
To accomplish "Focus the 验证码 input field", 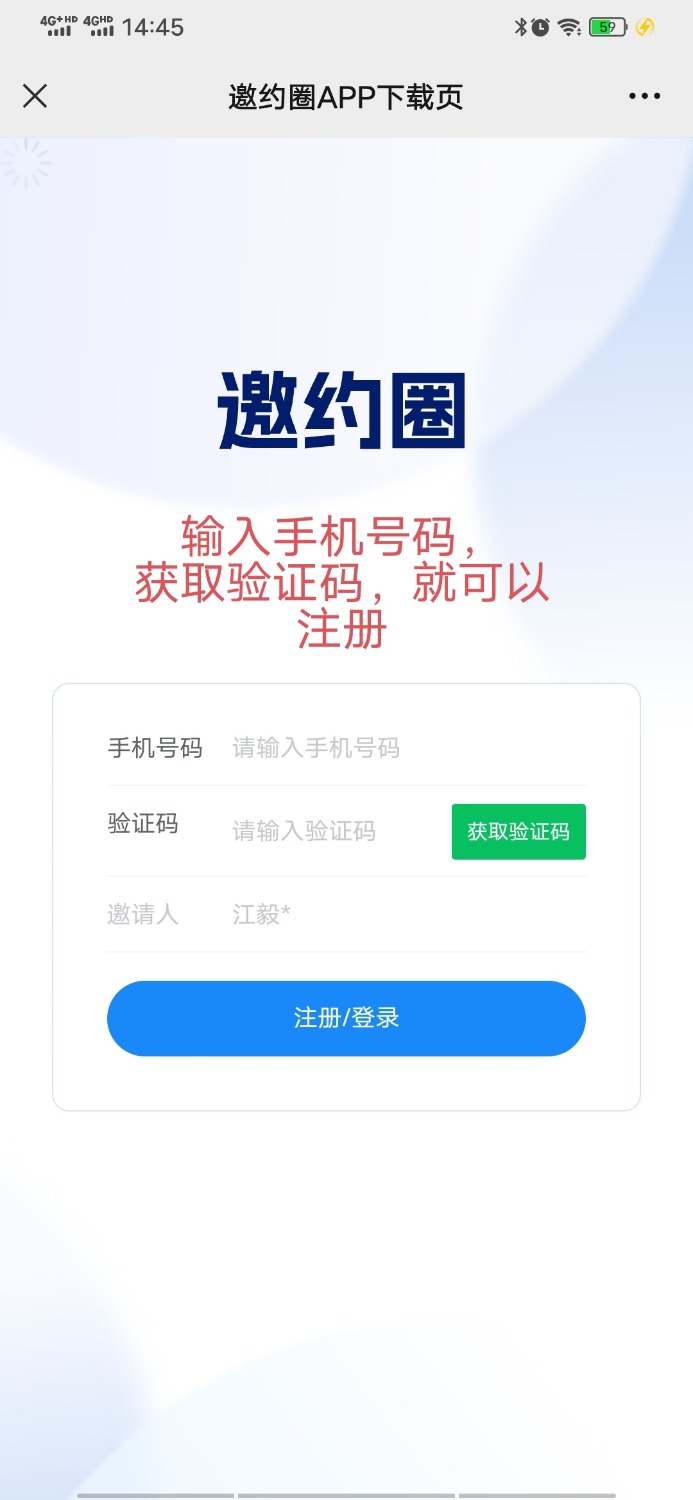I will [x=335, y=831].
